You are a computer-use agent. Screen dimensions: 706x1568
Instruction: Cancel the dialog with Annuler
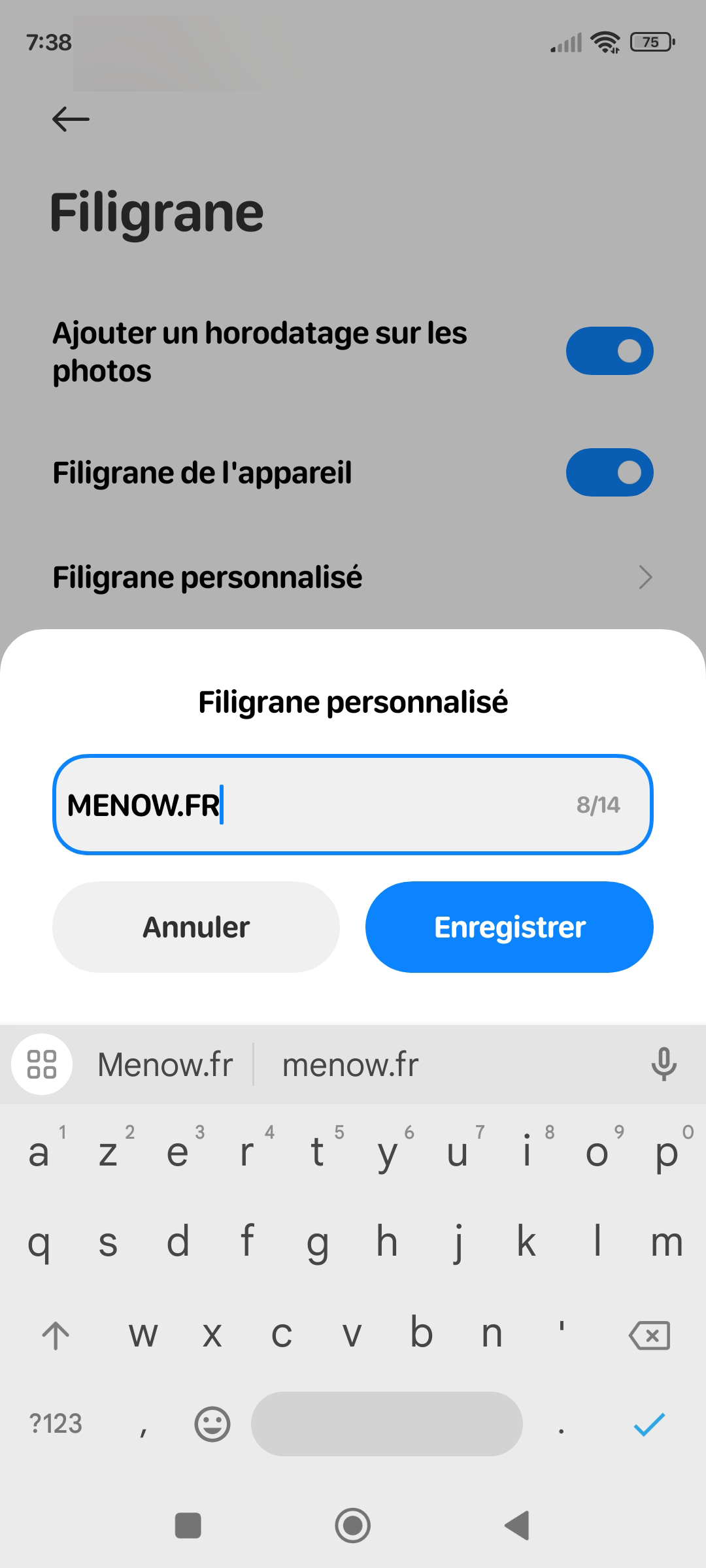[x=196, y=927]
